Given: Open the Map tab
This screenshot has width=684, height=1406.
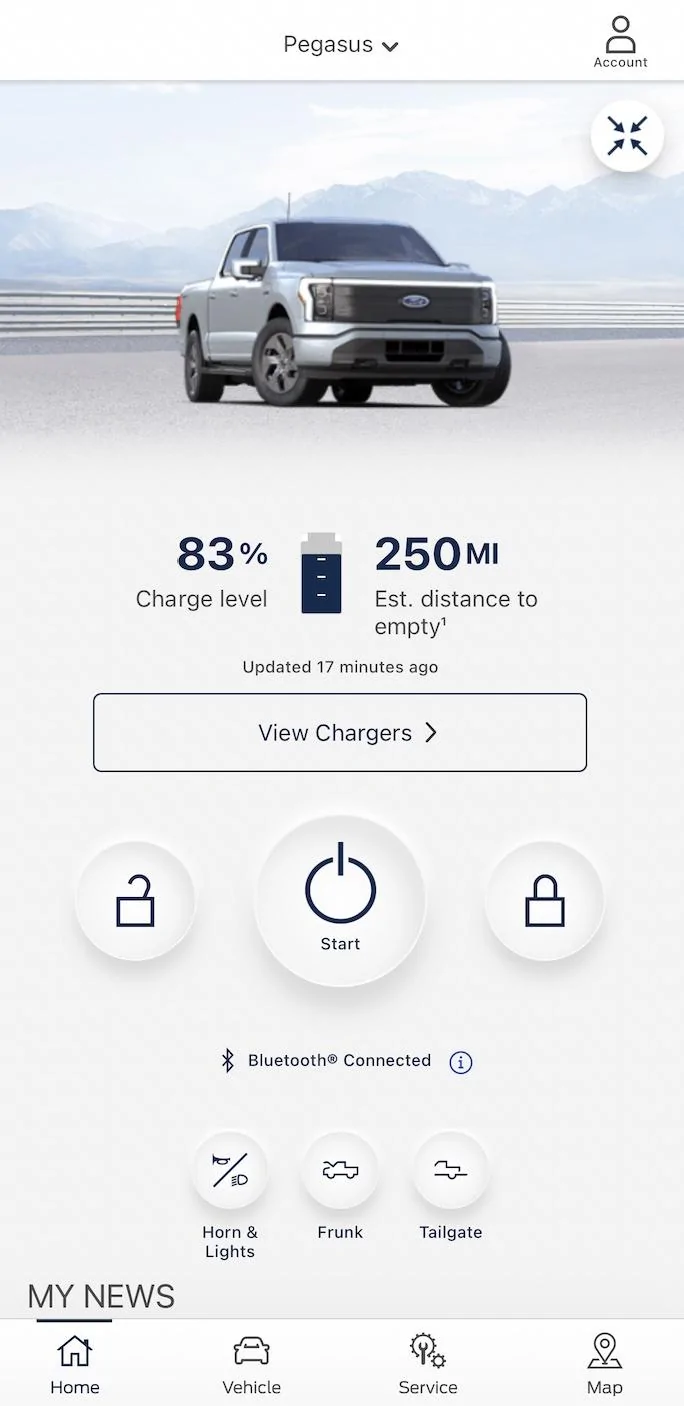Looking at the screenshot, I should 604,1365.
